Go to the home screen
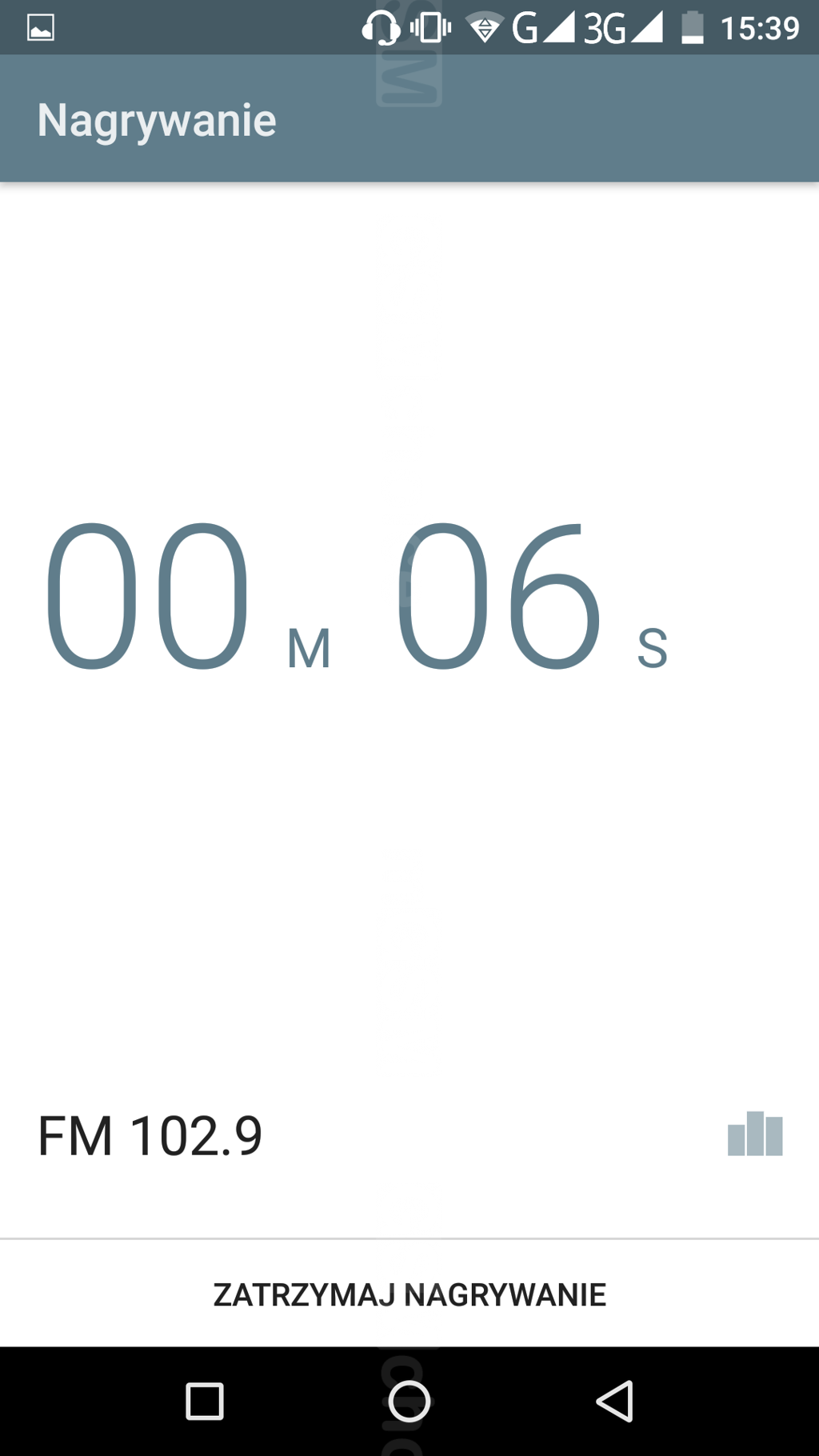 (409, 1401)
